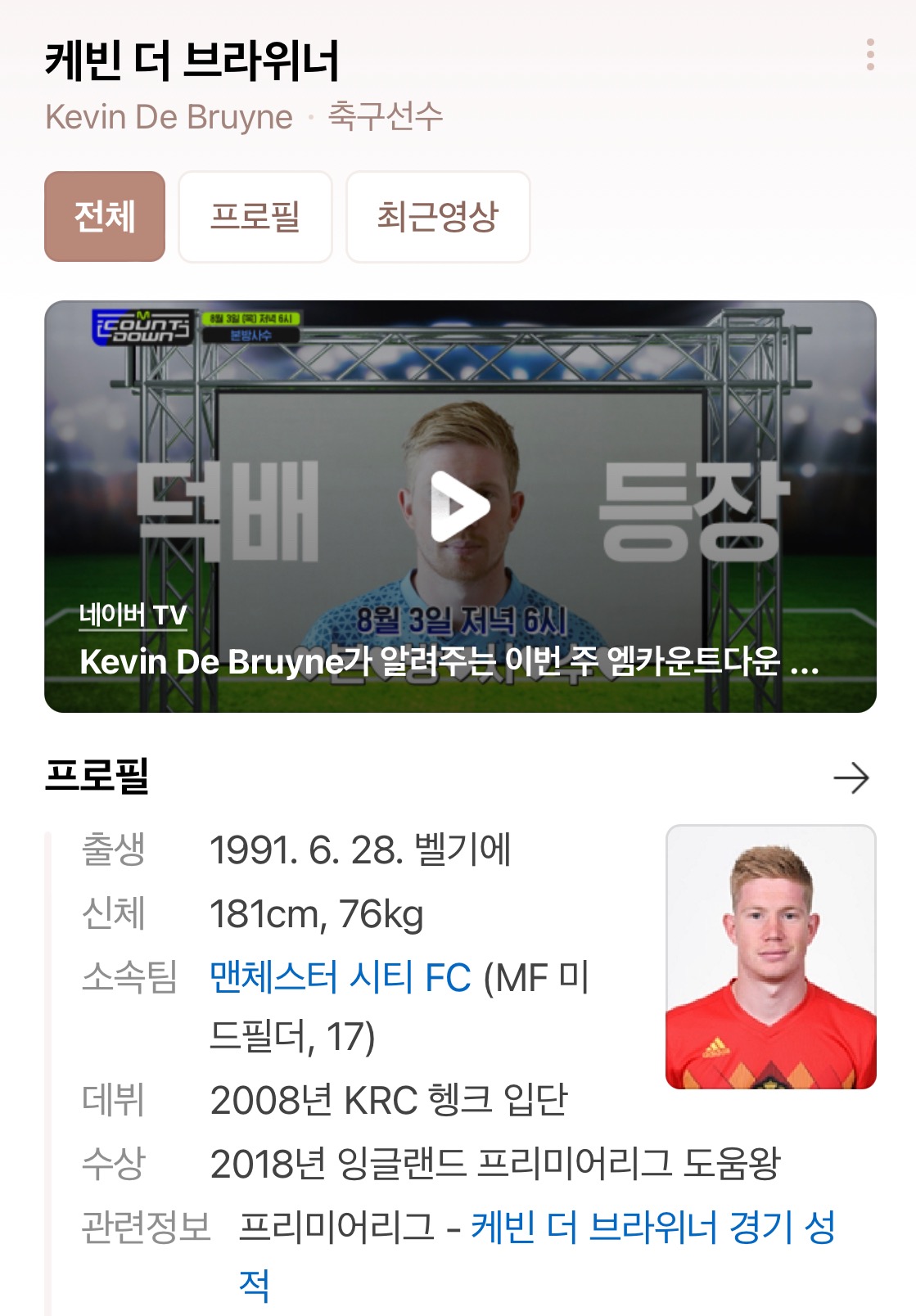Switch to the 최근영상 tab
The image size is (916, 1316).
[x=438, y=217]
